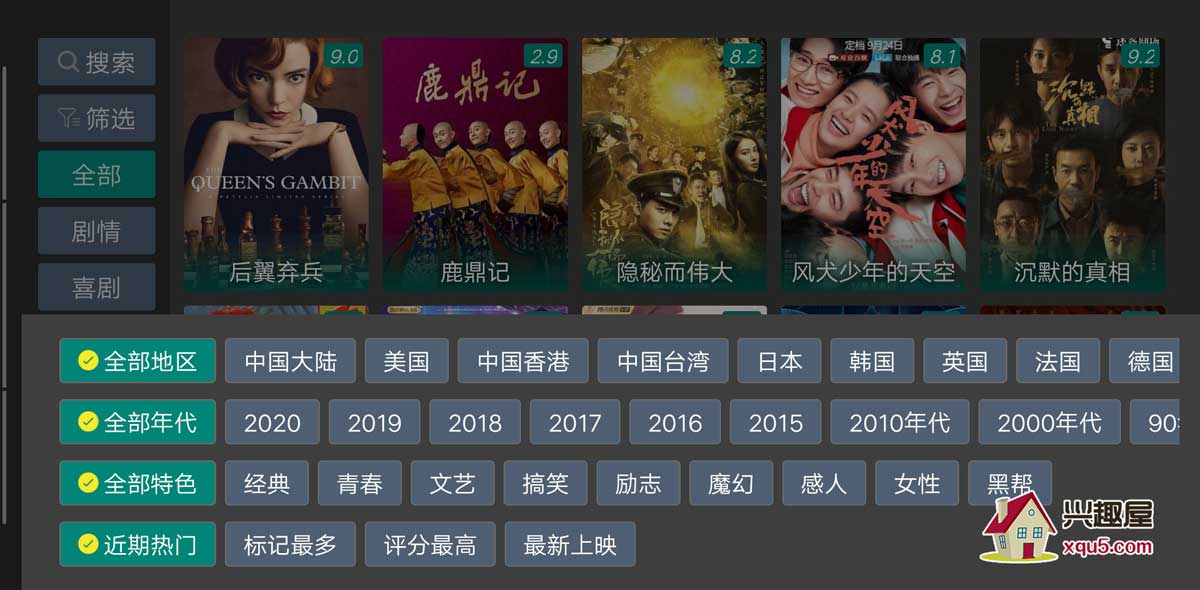
Task: Switch to the 喜剧 category
Action: click(x=96, y=287)
